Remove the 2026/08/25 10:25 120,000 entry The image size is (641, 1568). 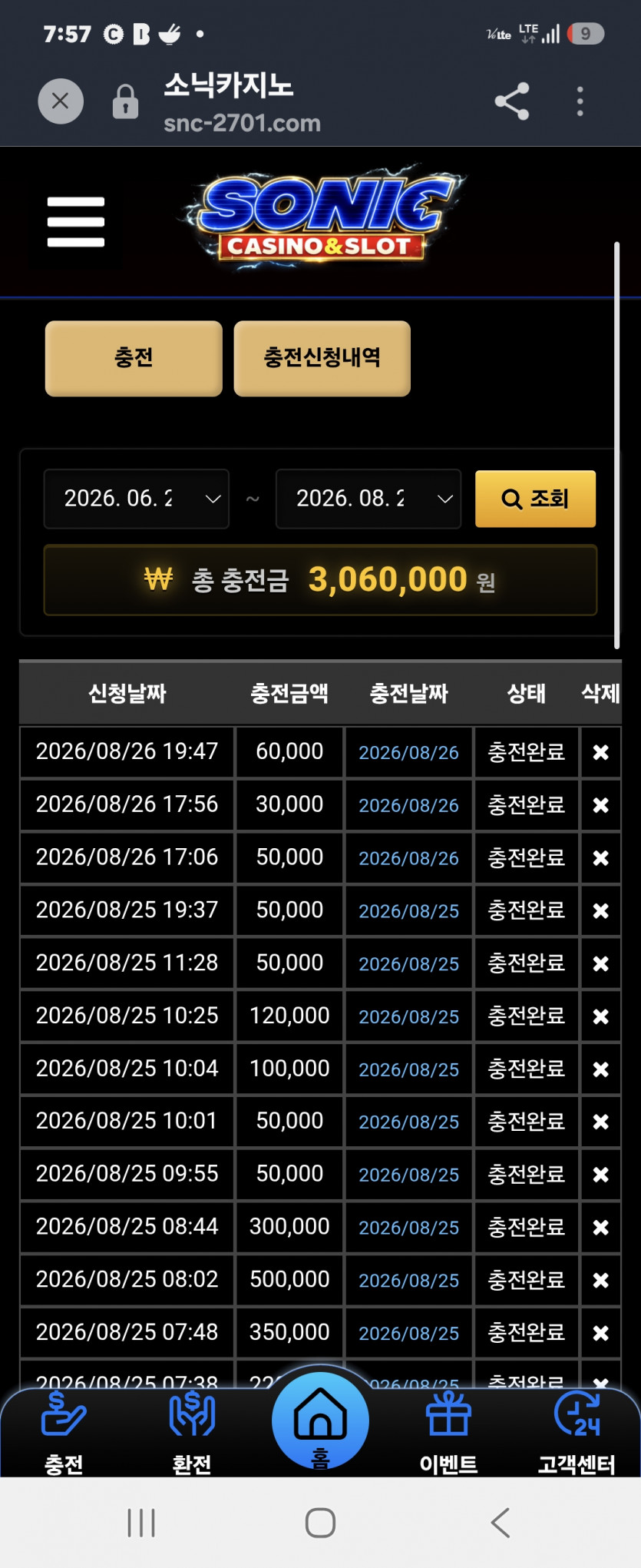click(600, 1016)
